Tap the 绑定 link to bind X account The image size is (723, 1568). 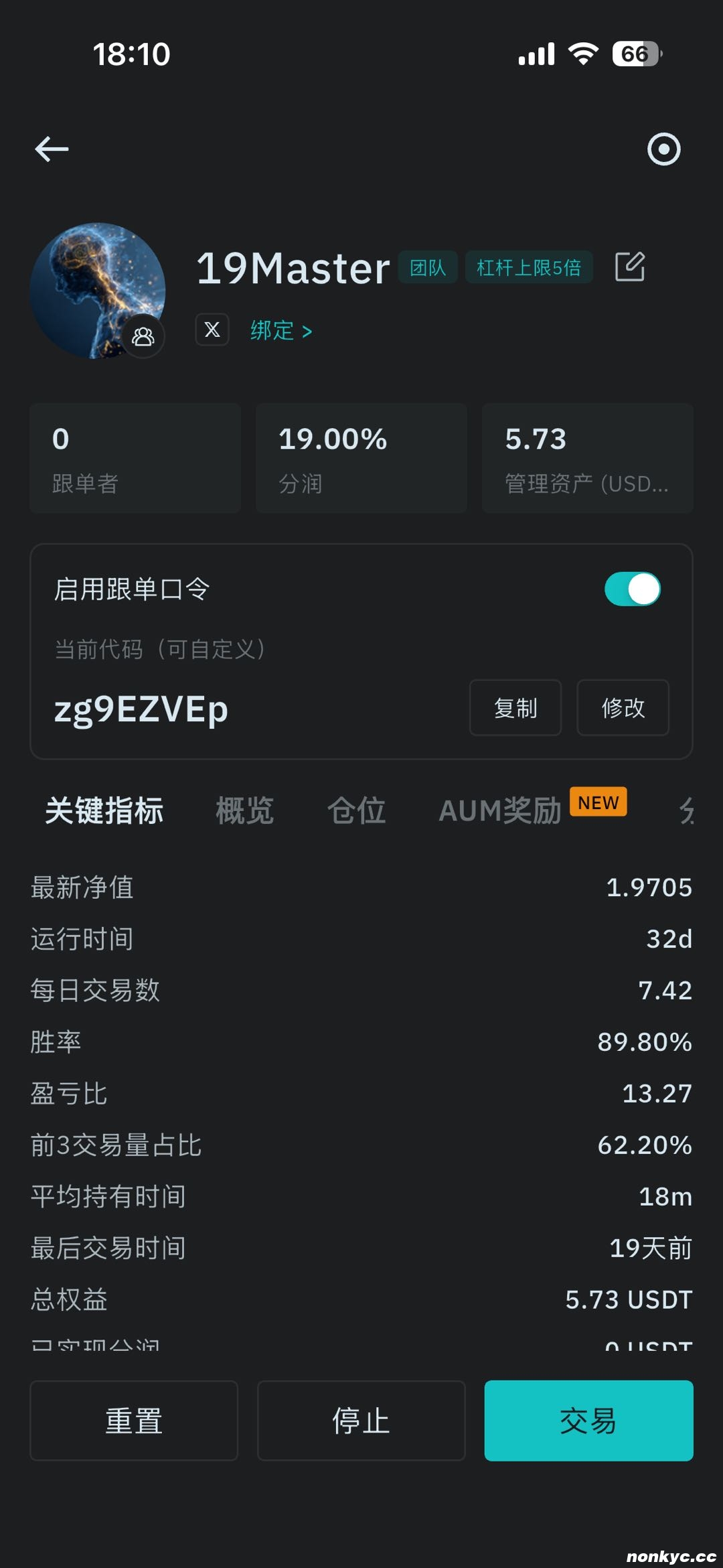point(281,330)
